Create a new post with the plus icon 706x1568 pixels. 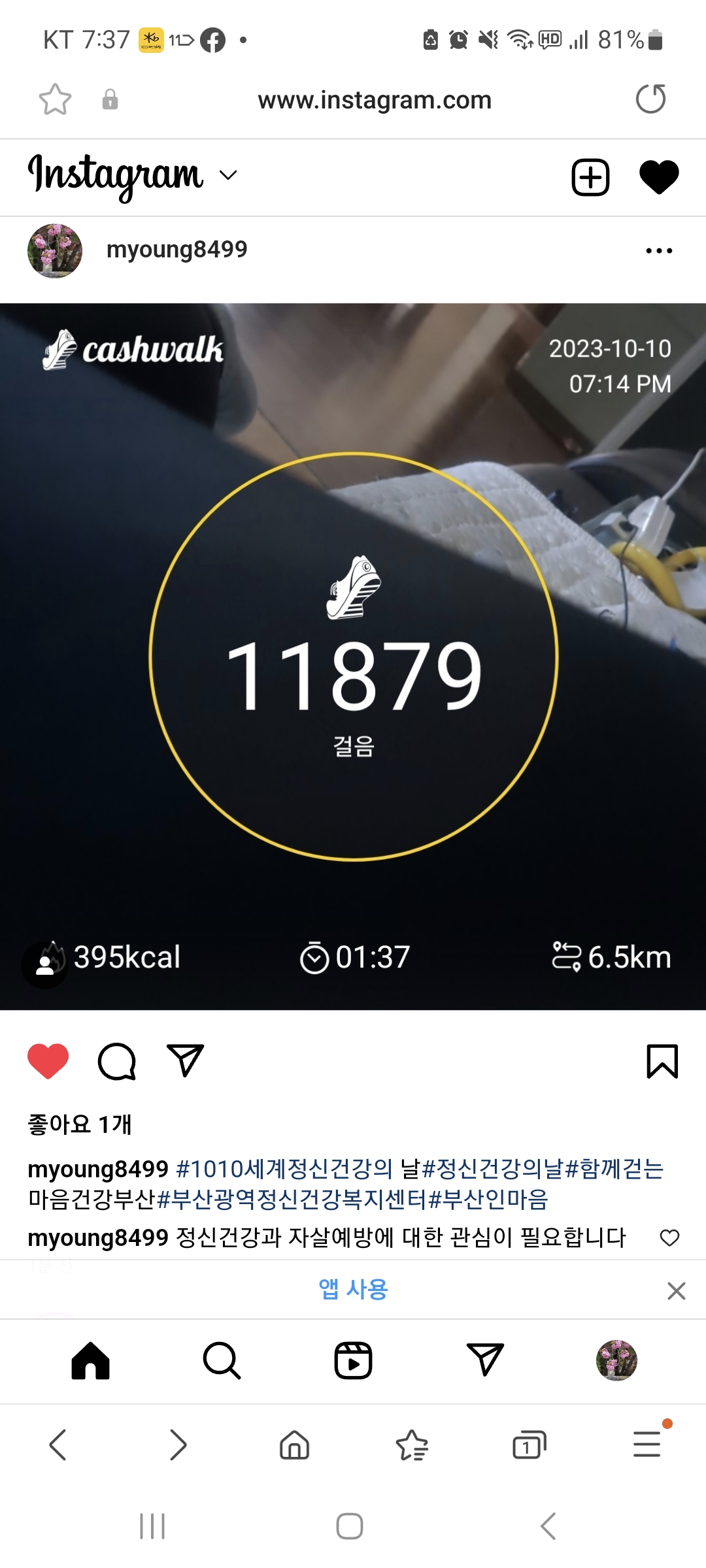pos(590,177)
